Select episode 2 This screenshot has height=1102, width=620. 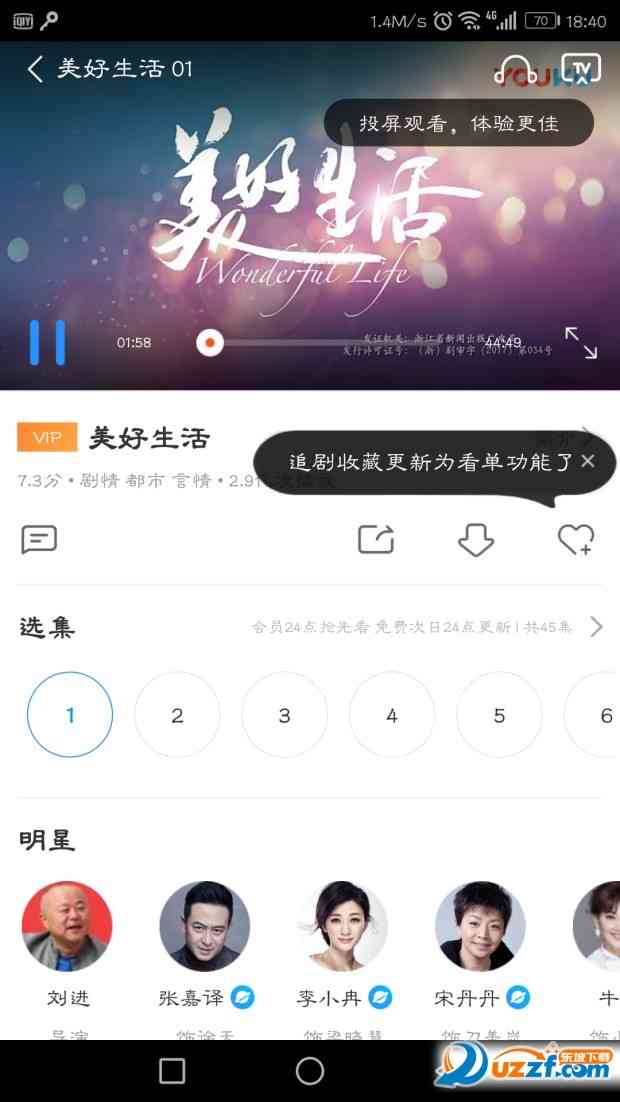(x=177, y=715)
